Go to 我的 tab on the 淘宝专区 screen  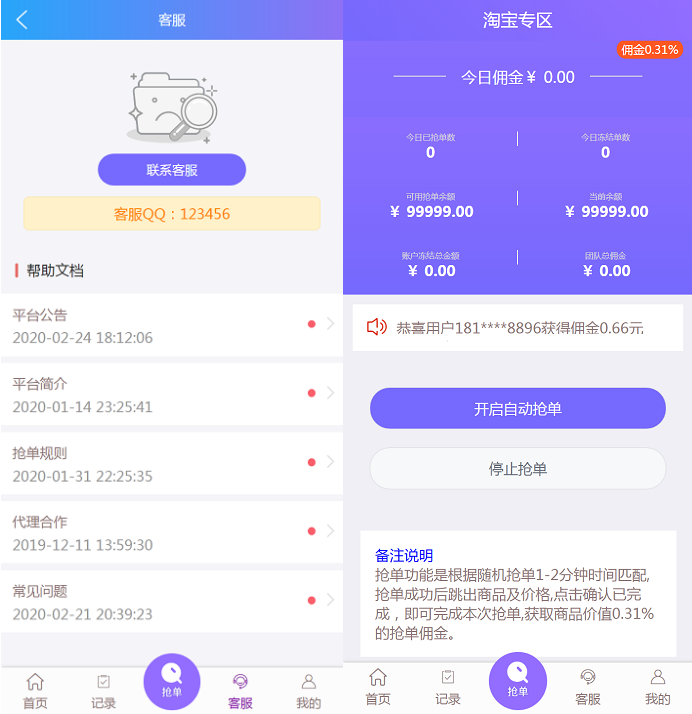(657, 687)
